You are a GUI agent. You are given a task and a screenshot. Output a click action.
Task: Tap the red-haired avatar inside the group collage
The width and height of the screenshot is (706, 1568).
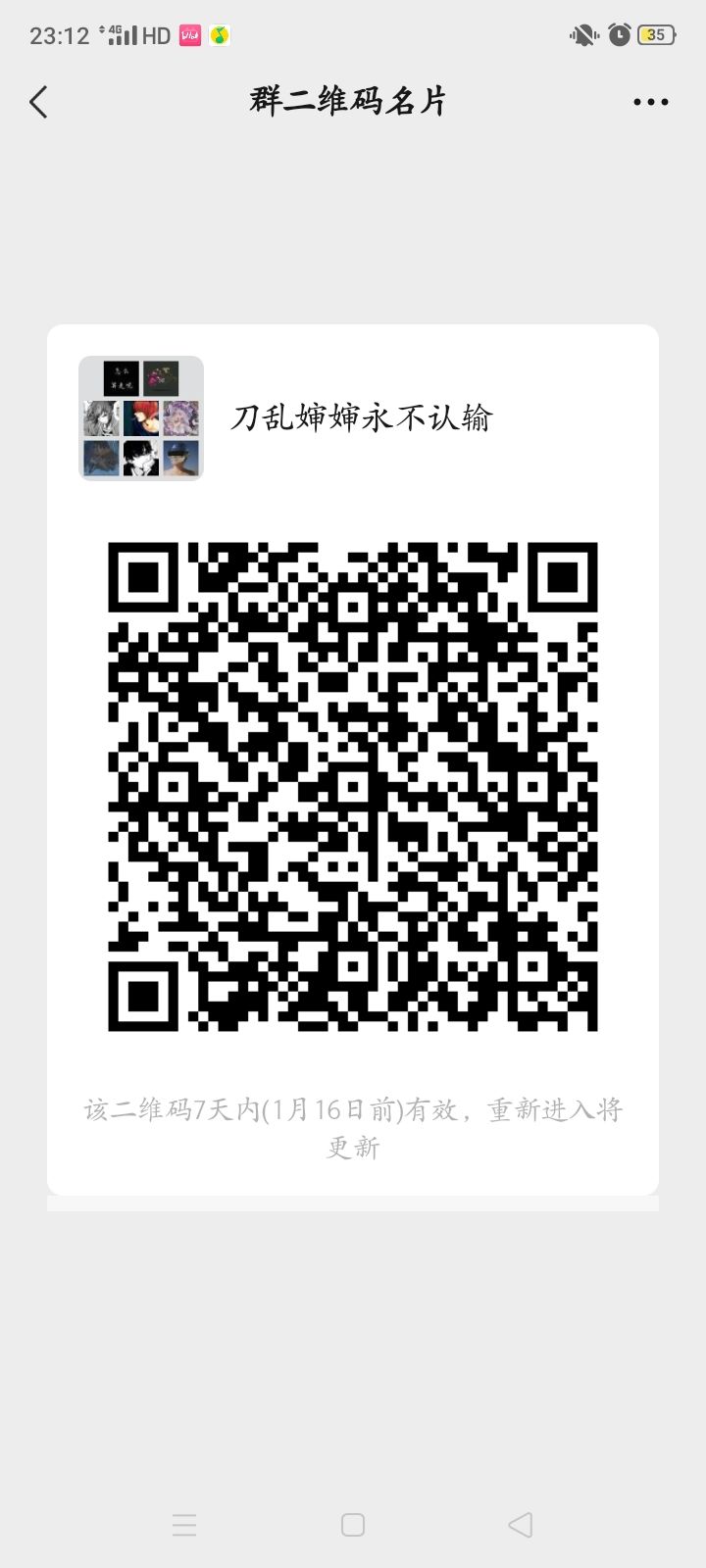(143, 416)
